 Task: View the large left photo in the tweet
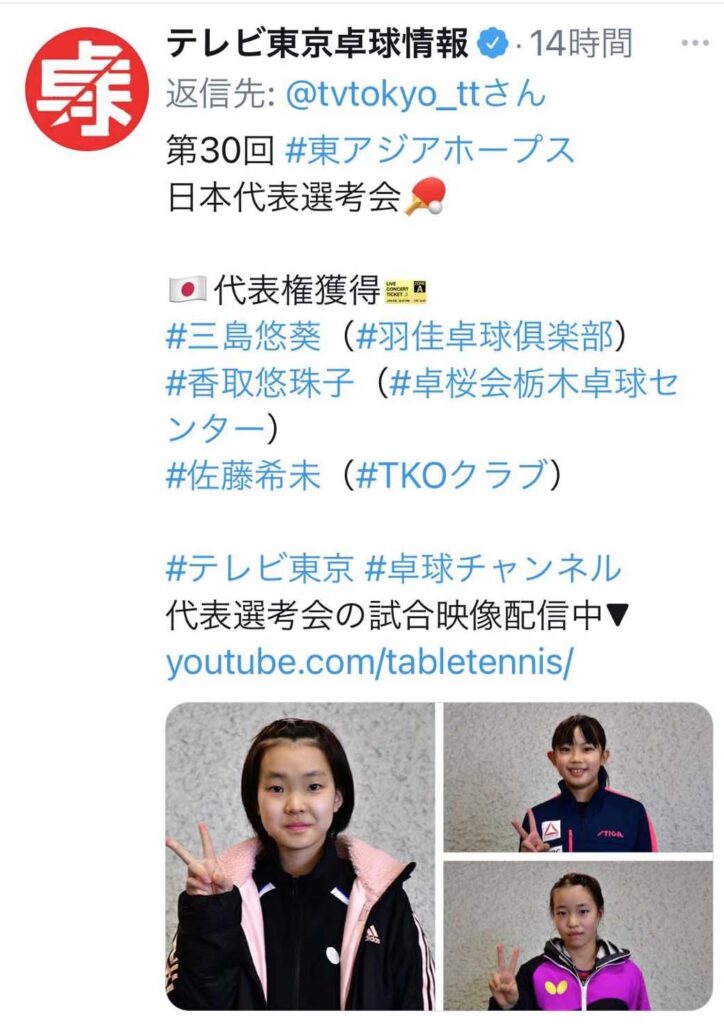click(x=300, y=856)
